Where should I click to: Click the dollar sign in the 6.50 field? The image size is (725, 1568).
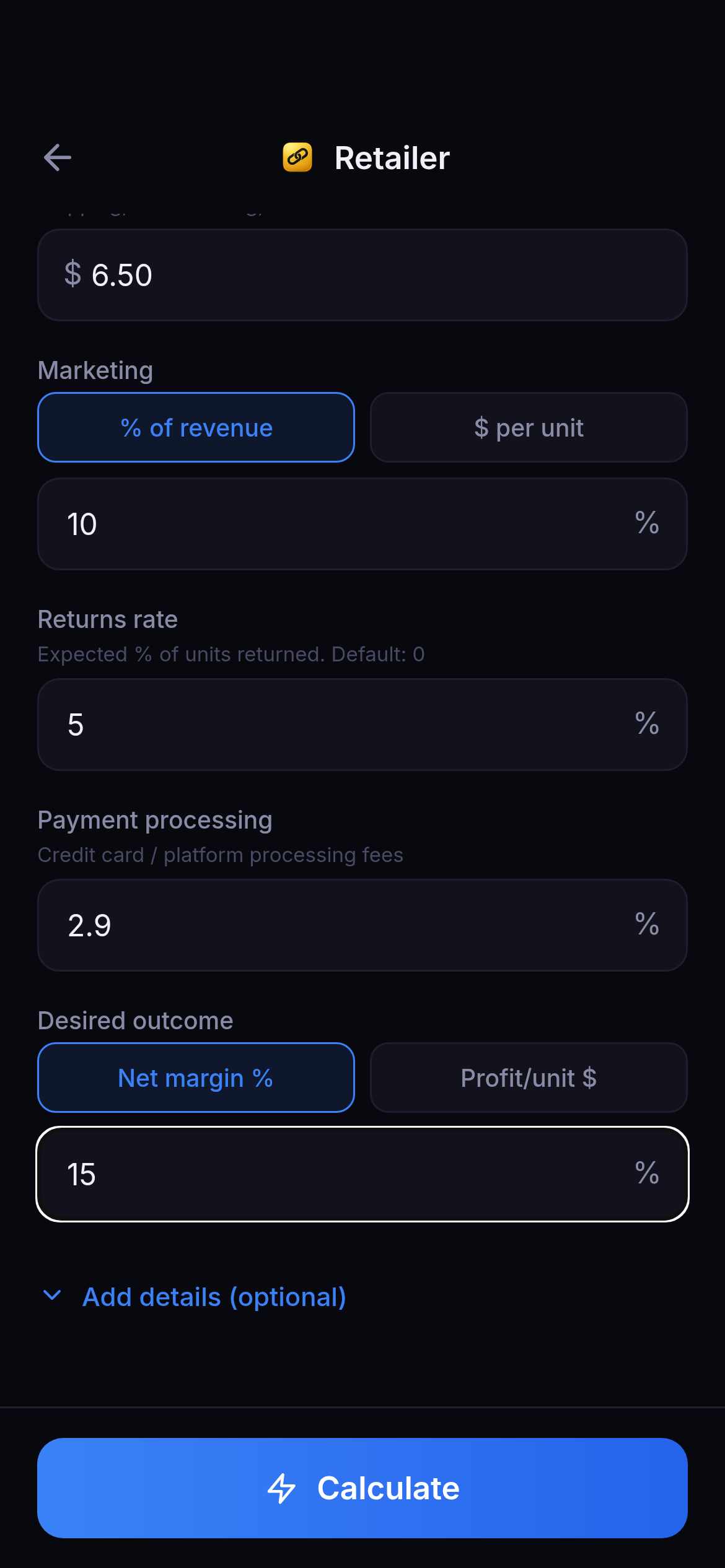pos(71,274)
